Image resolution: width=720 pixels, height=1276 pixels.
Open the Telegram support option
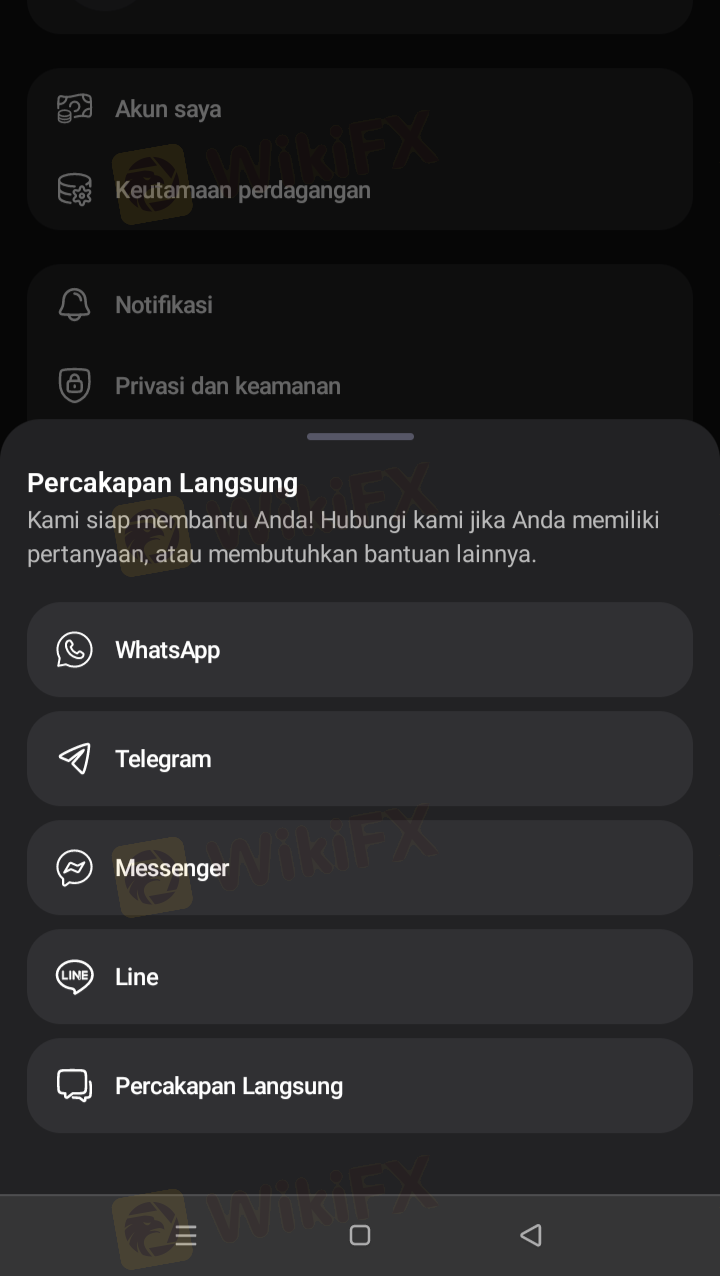[359, 759]
